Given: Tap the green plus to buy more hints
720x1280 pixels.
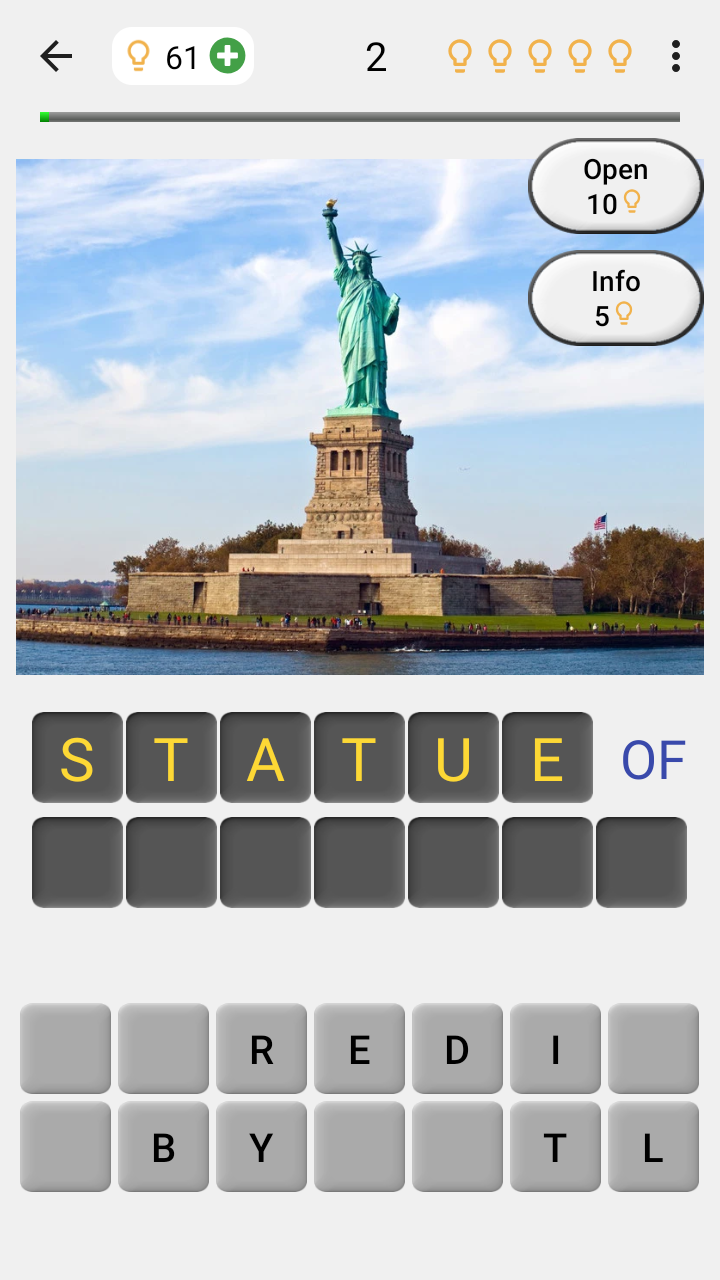Looking at the screenshot, I should click(x=227, y=56).
